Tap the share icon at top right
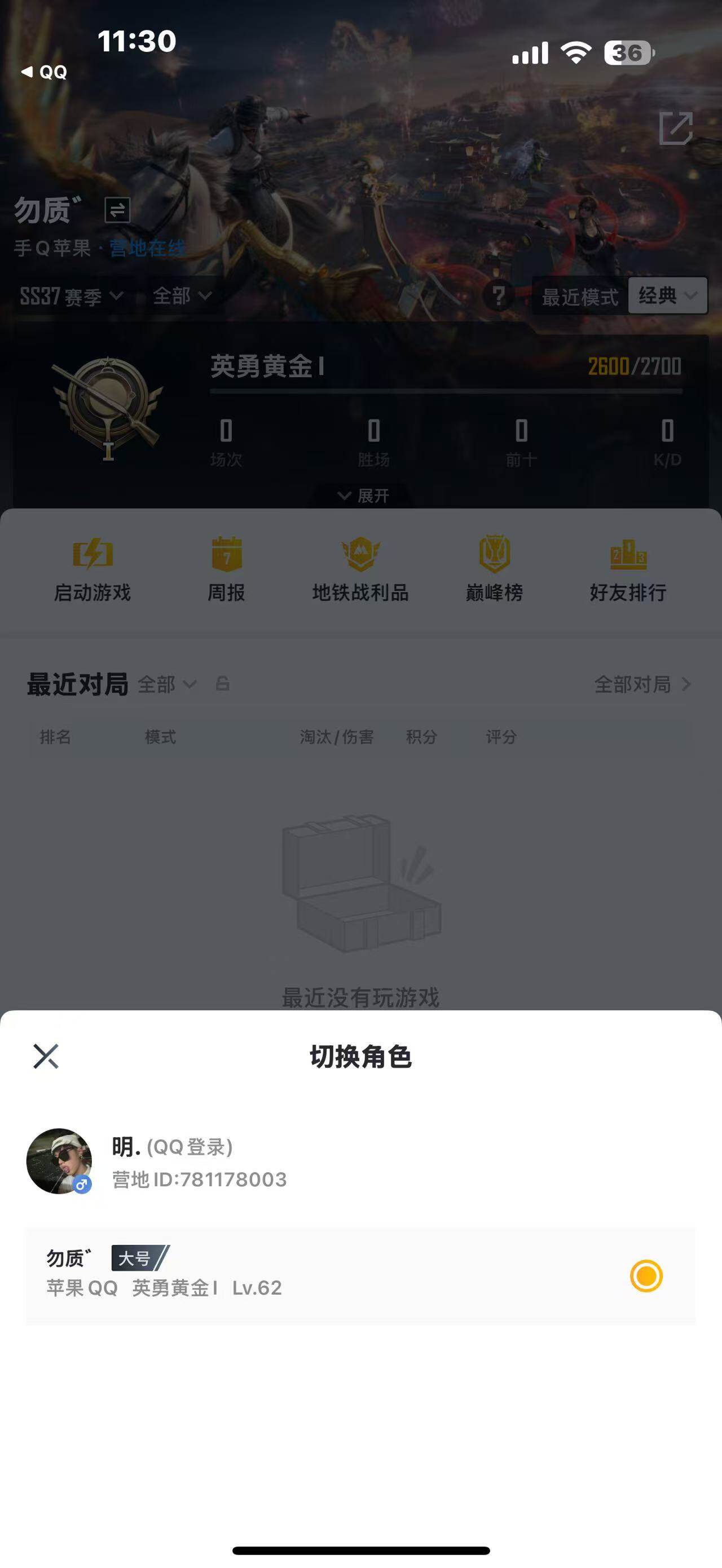722x1568 pixels. click(677, 130)
